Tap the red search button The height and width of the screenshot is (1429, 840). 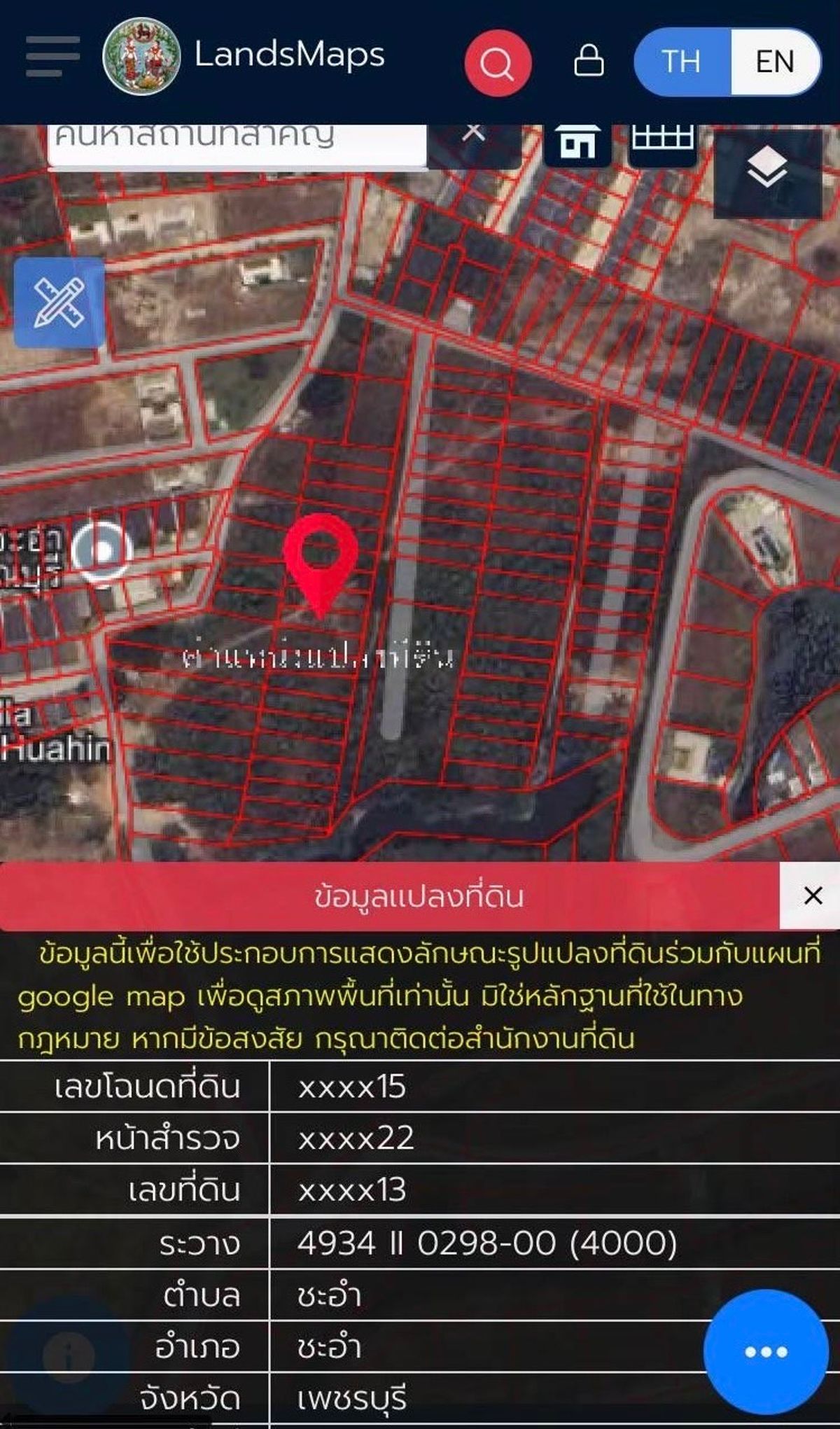498,63
